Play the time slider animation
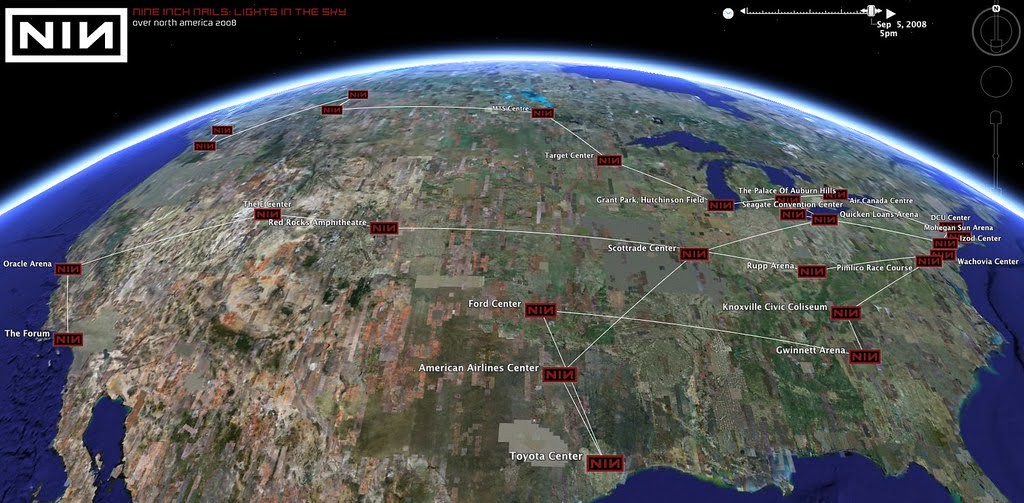The width and height of the screenshot is (1024, 503). pyautogui.click(x=891, y=12)
